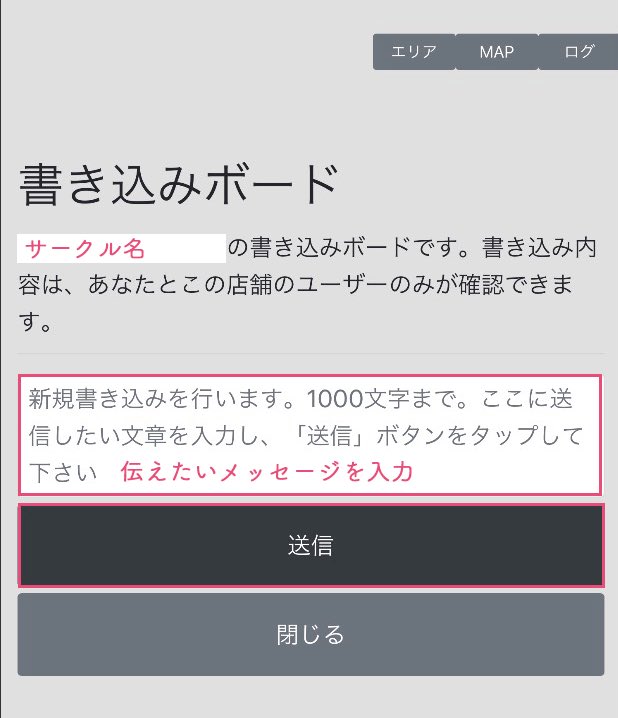Open the MAP tab
Screen dimensions: 618x718
[x=496, y=52]
